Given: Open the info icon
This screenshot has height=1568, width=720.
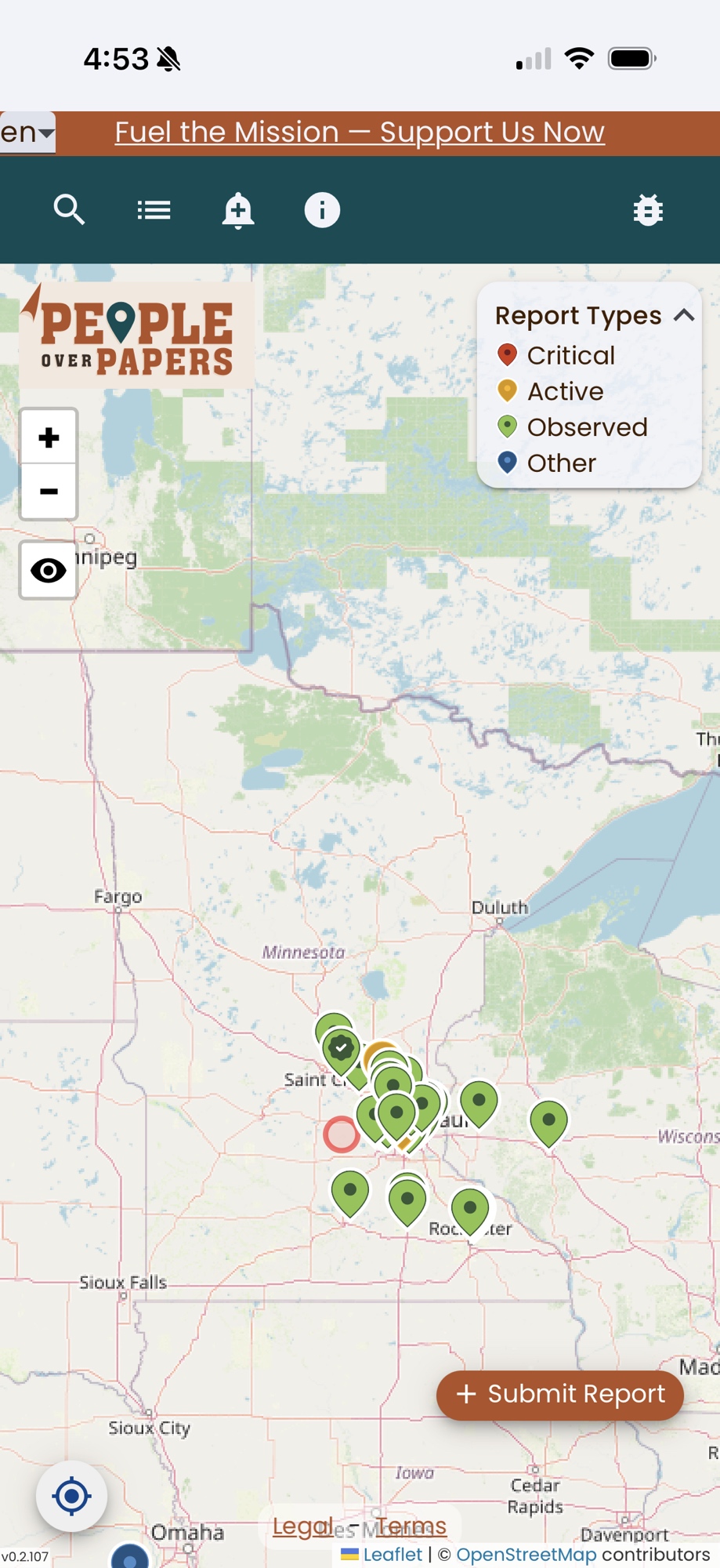Looking at the screenshot, I should click(x=322, y=210).
